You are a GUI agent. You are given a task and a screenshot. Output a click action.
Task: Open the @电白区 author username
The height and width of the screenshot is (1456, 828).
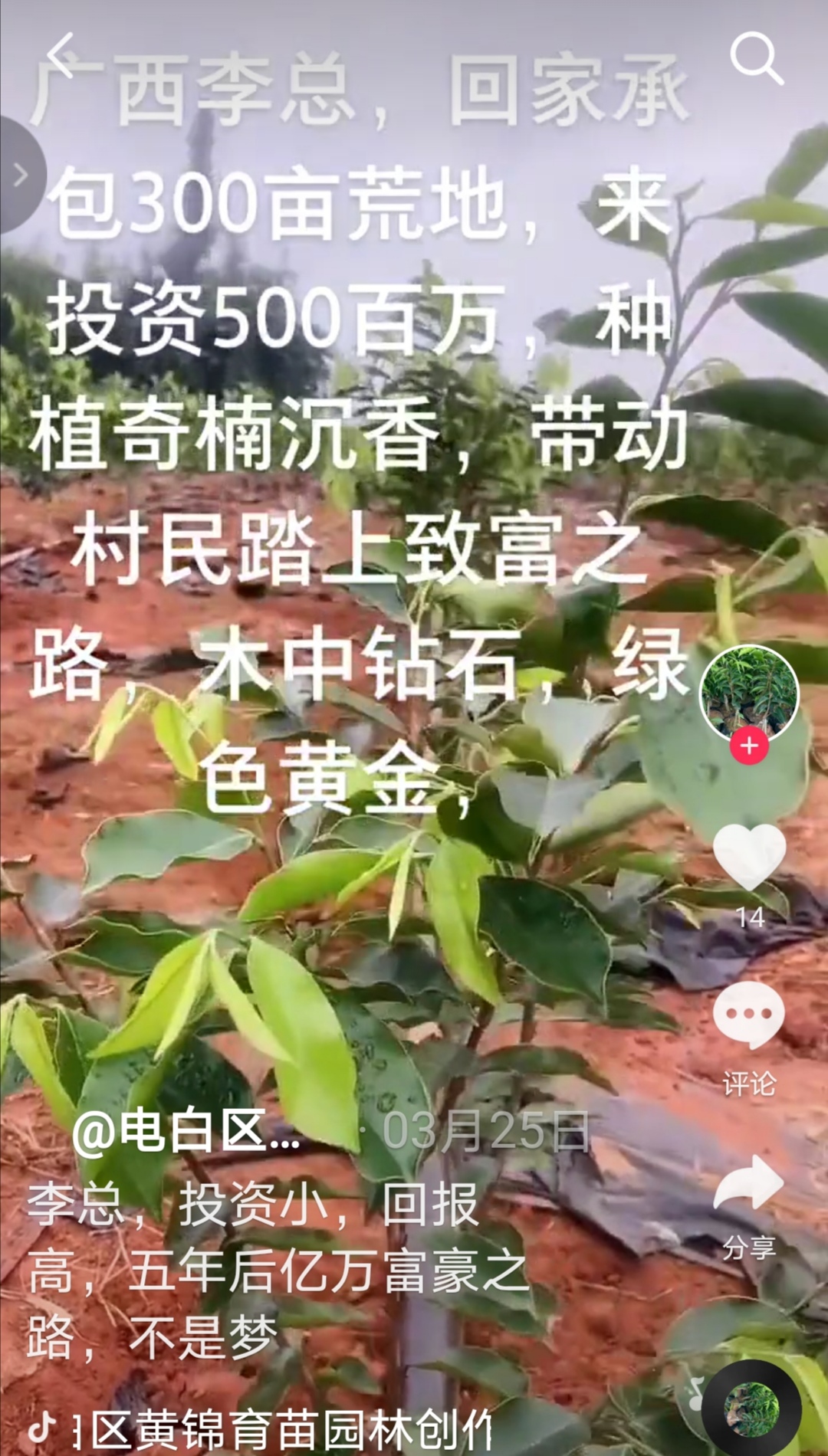[x=186, y=1131]
